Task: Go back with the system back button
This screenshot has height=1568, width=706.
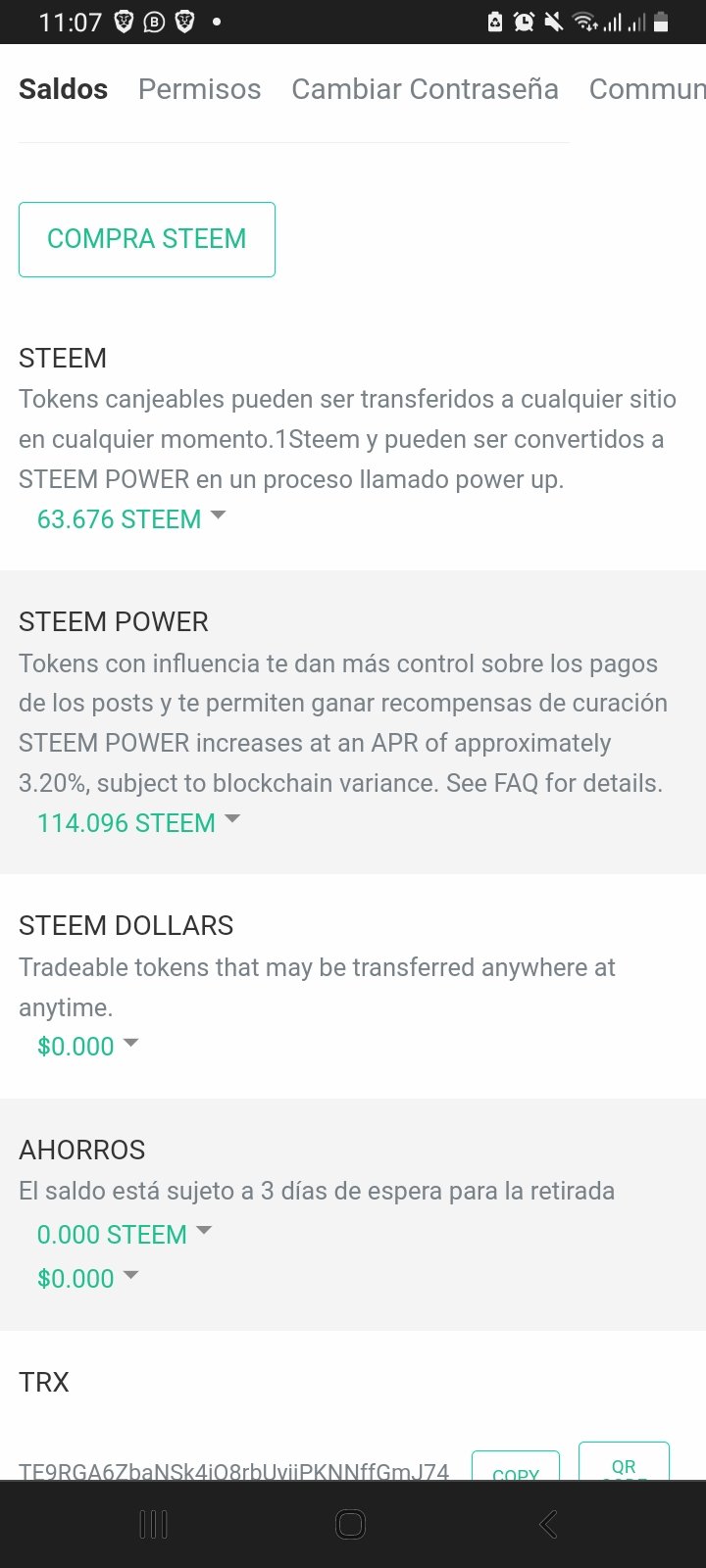Action: pos(548,1524)
